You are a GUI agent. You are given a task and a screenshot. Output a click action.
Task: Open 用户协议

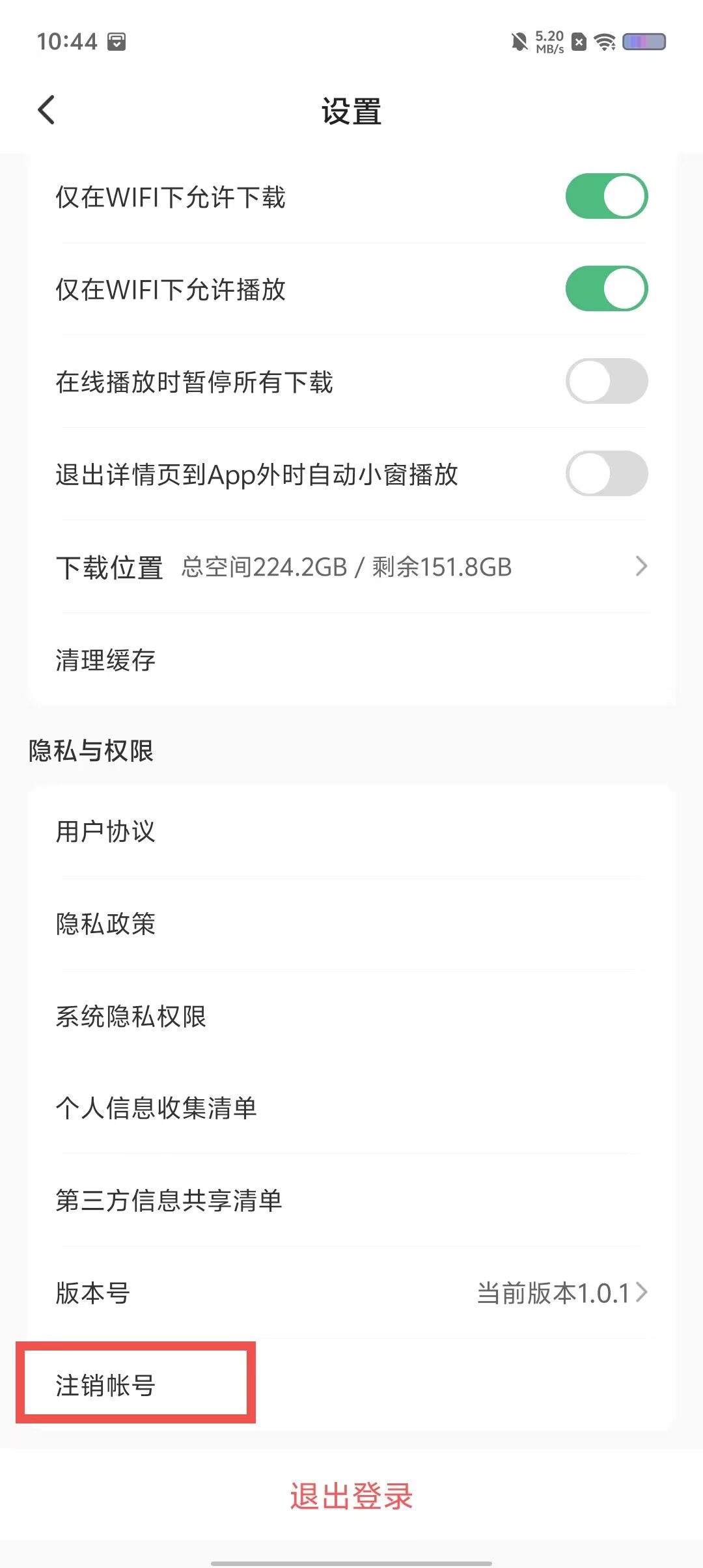(351, 832)
